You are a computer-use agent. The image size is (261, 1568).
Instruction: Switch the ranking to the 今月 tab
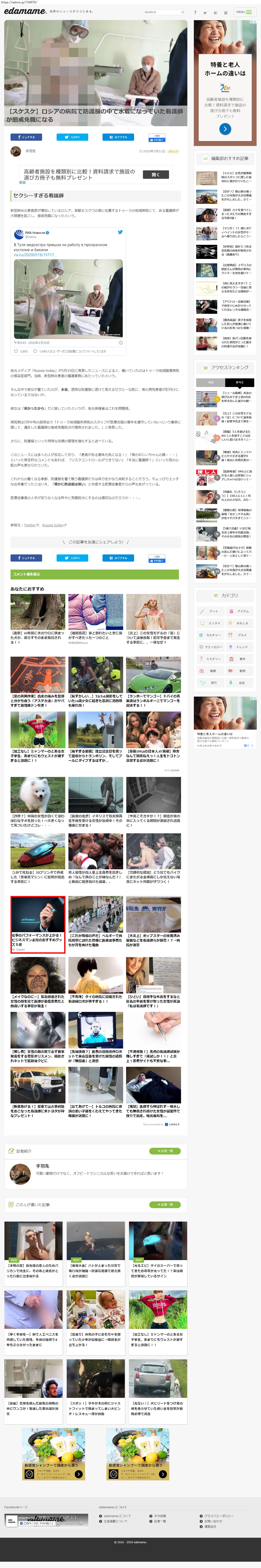click(211, 382)
